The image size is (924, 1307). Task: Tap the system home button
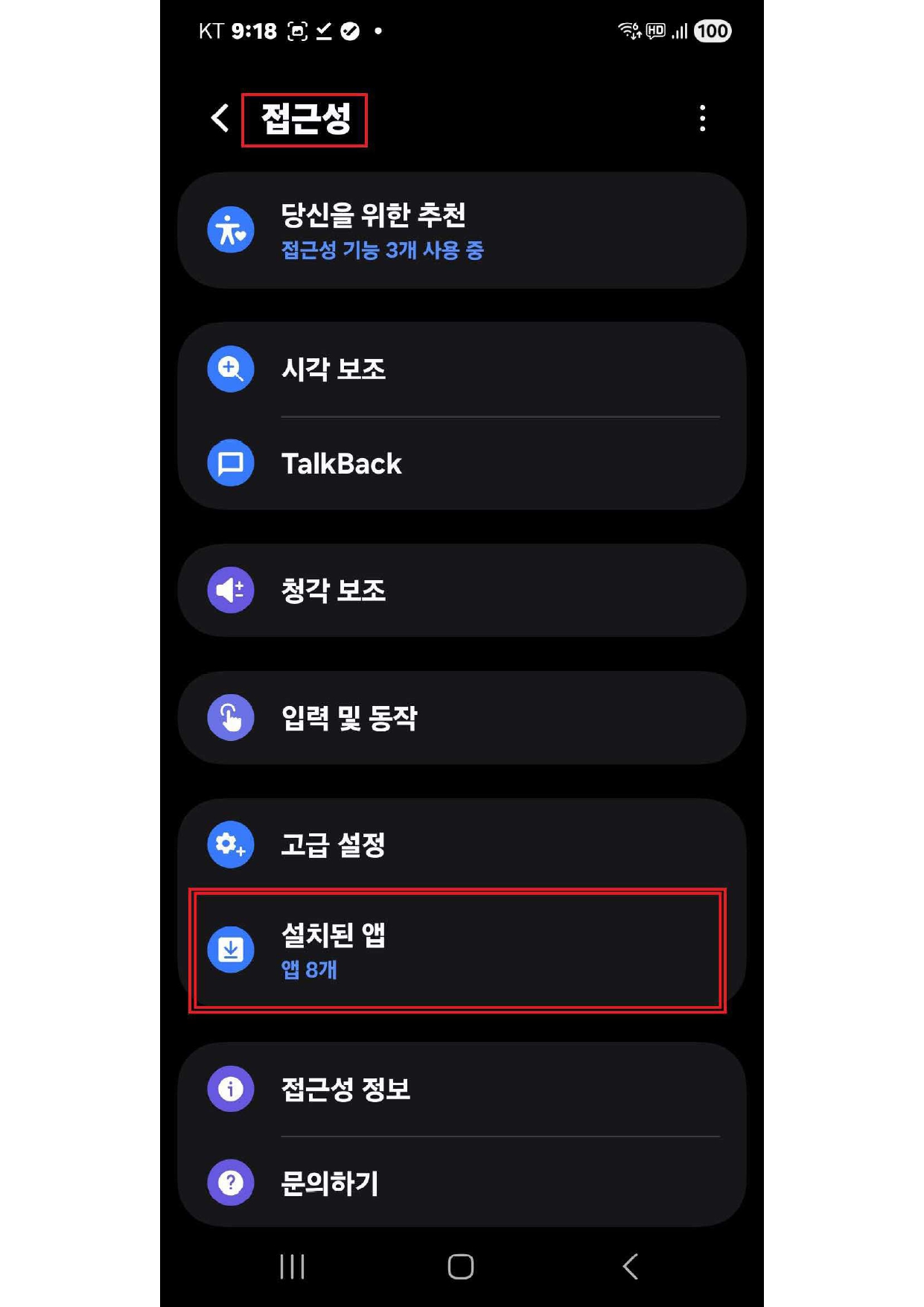click(x=461, y=1266)
